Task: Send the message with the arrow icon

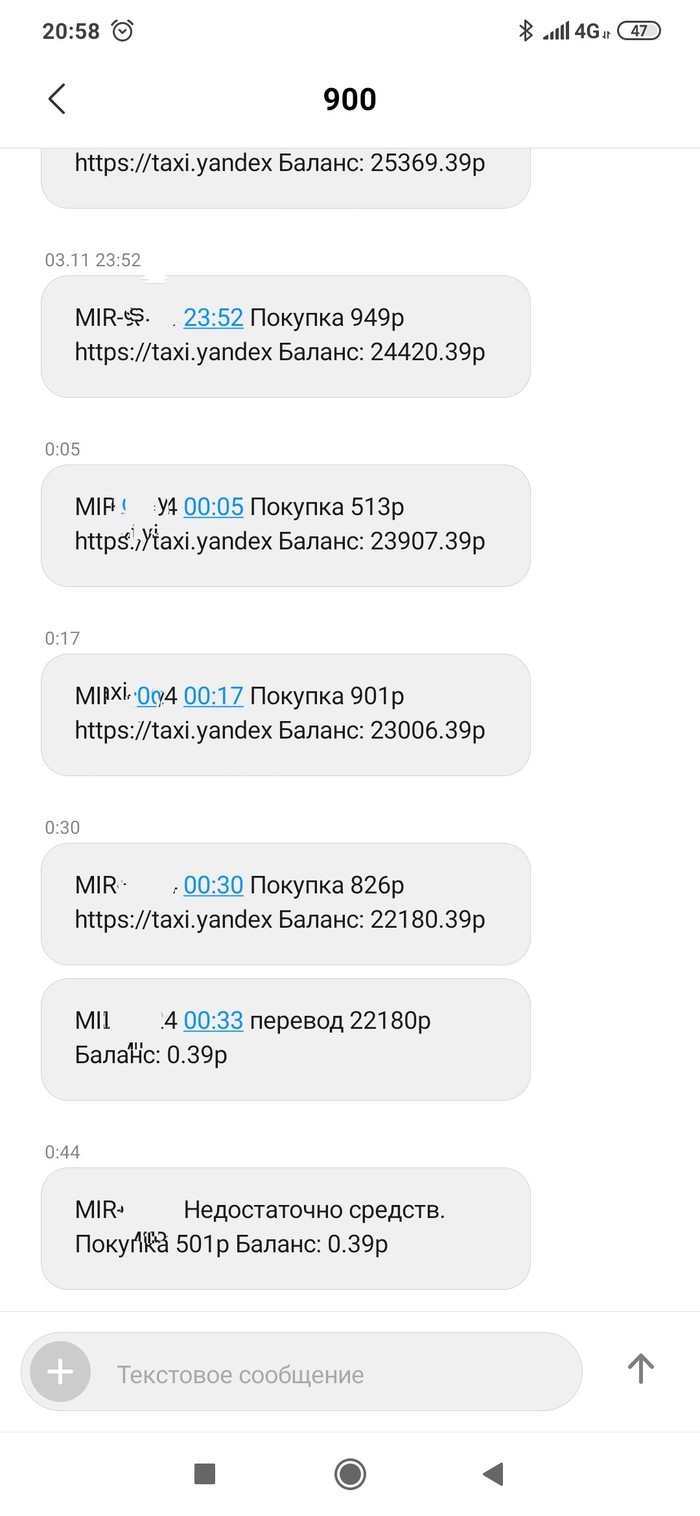Action: (x=640, y=1368)
